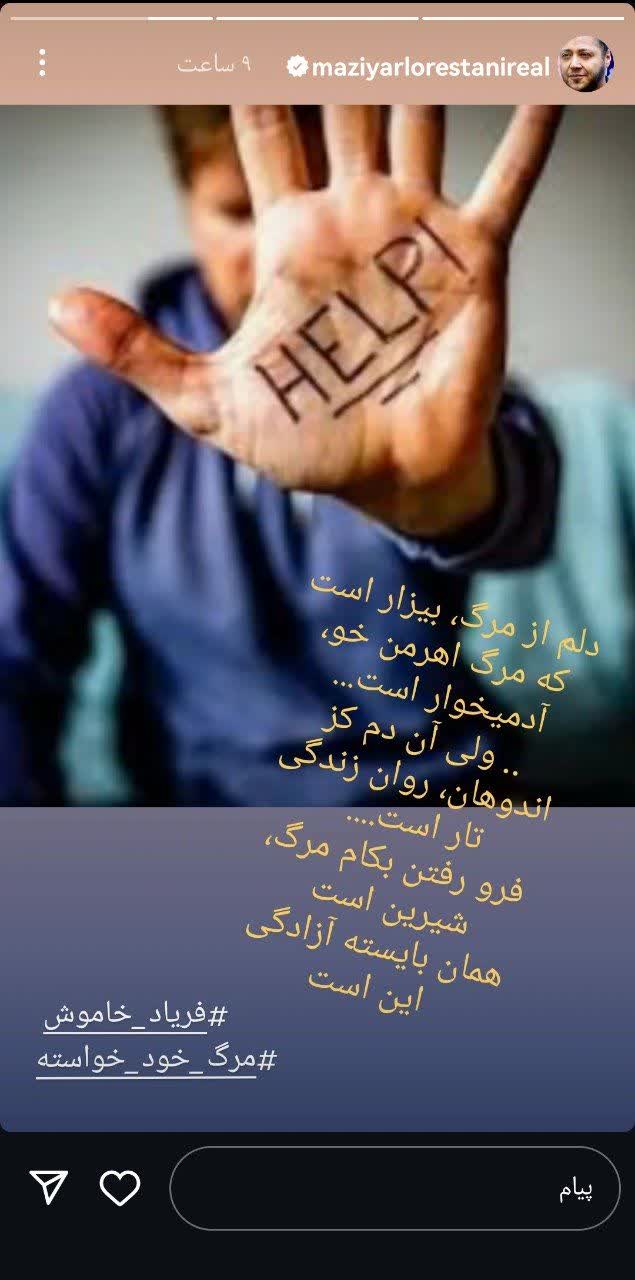Open the hashtag #مرگ_خود_خواسته
This screenshot has width=635, height=1280.
(156, 1061)
